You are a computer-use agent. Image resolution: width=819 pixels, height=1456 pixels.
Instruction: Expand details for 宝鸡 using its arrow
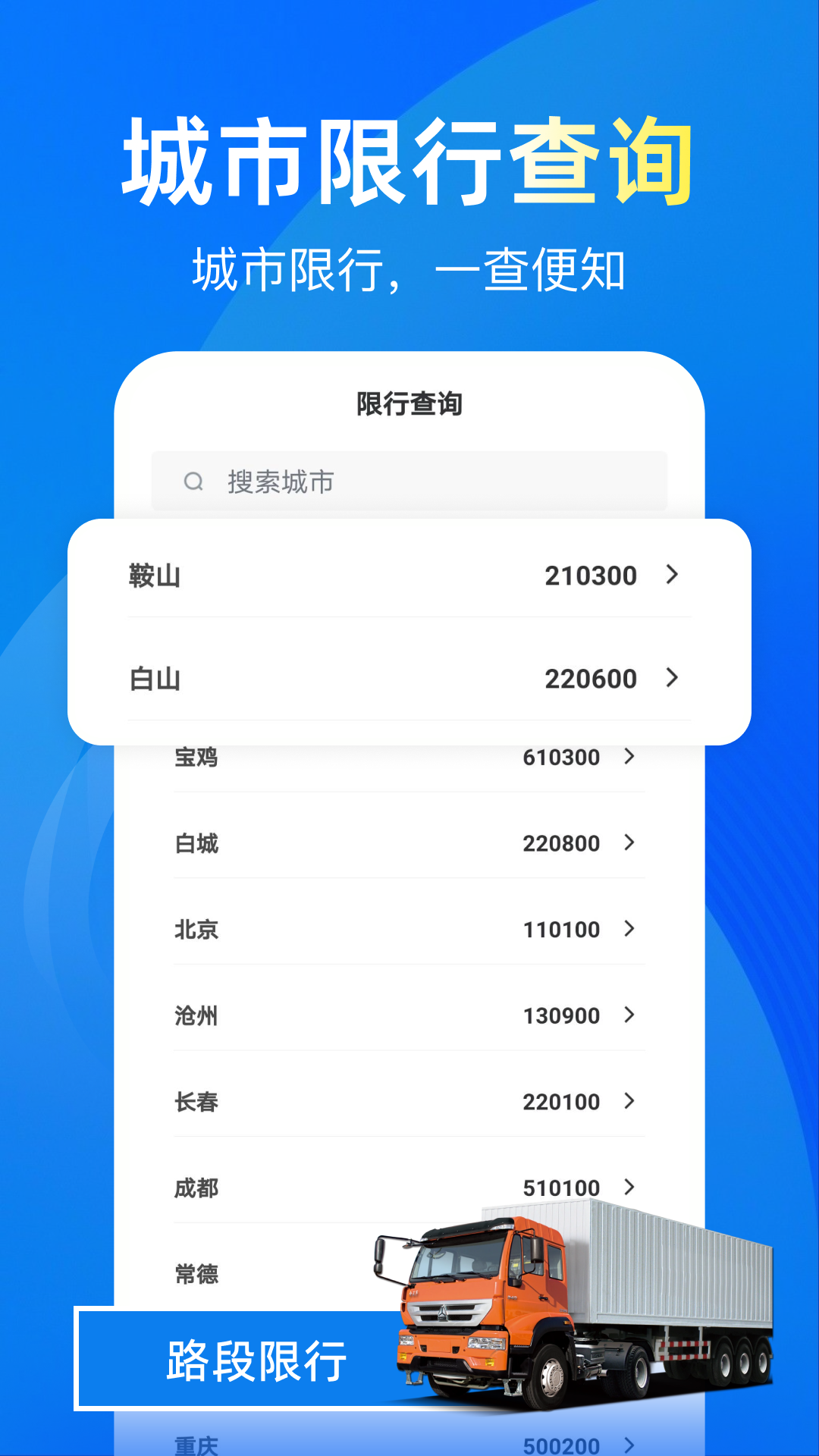click(x=630, y=757)
